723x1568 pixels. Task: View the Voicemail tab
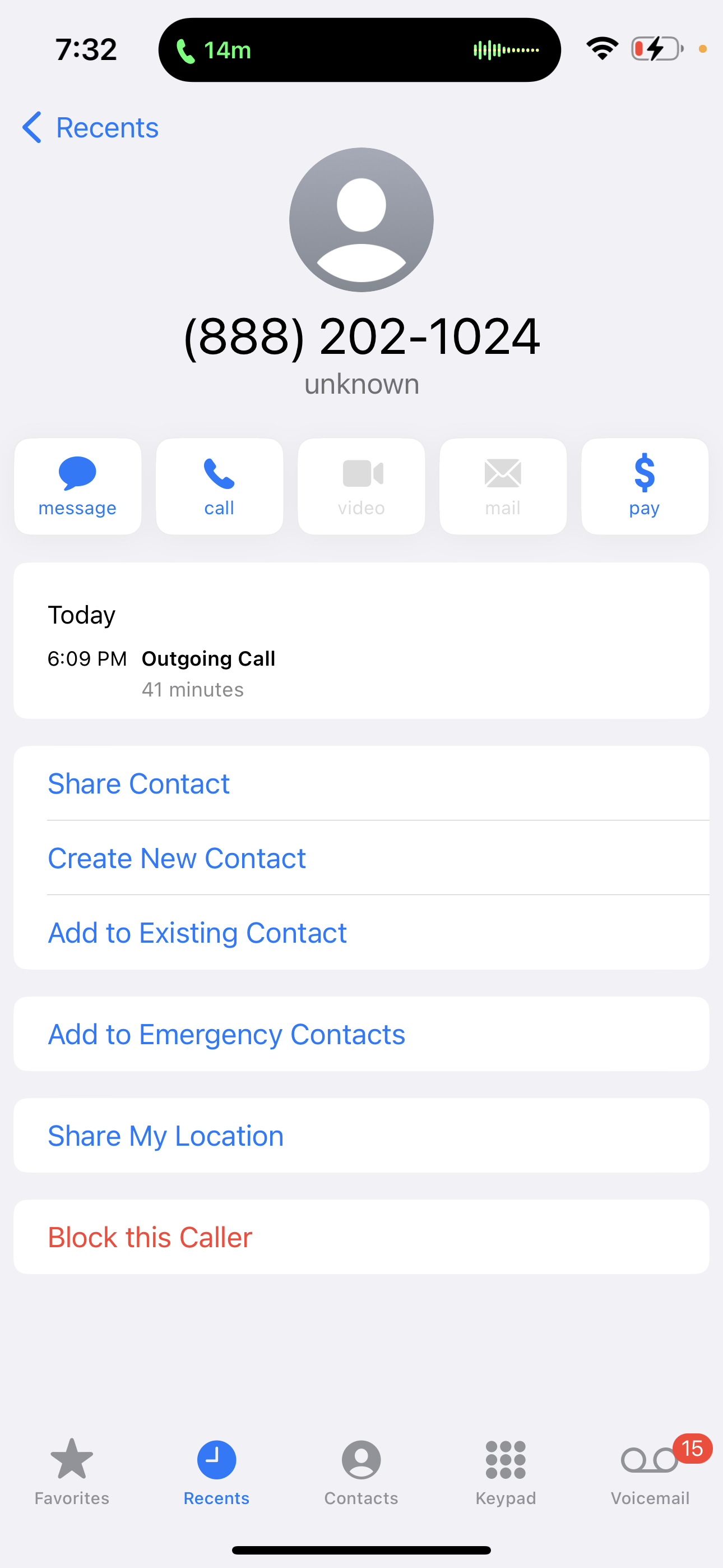(650, 1470)
